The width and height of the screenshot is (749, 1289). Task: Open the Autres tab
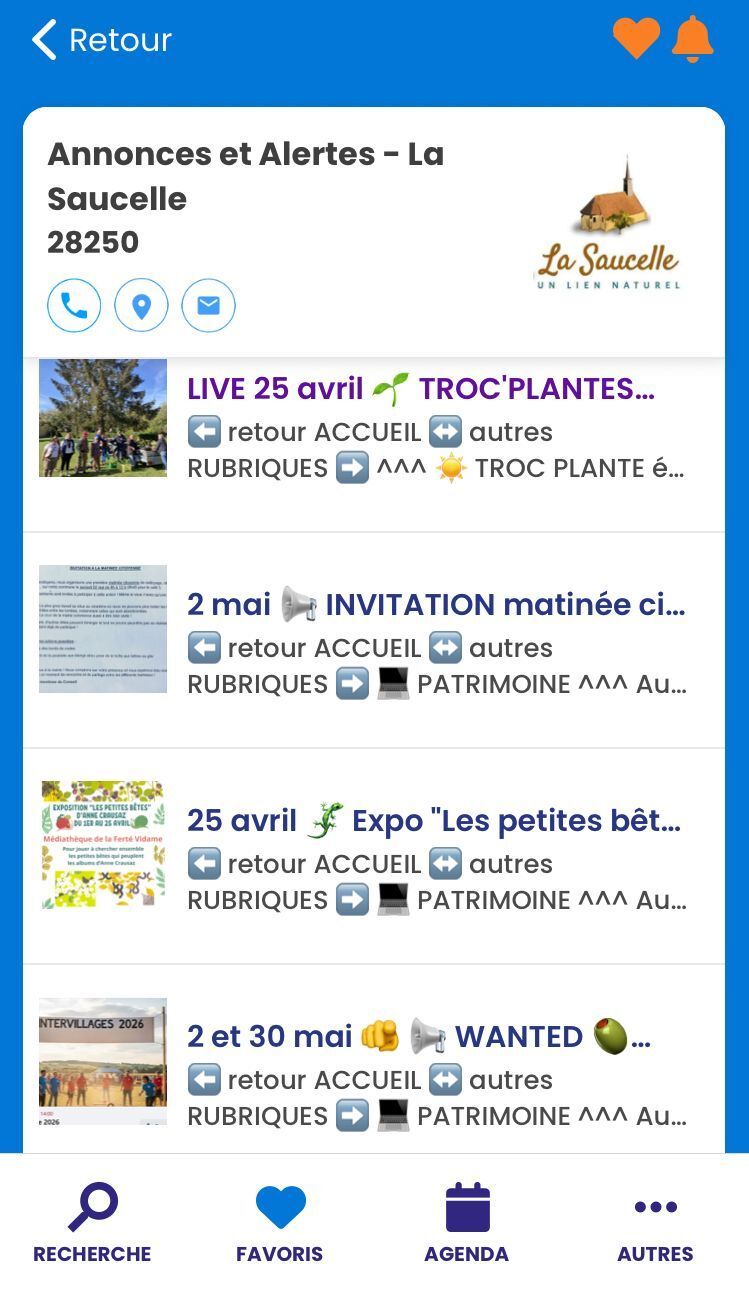click(655, 1222)
